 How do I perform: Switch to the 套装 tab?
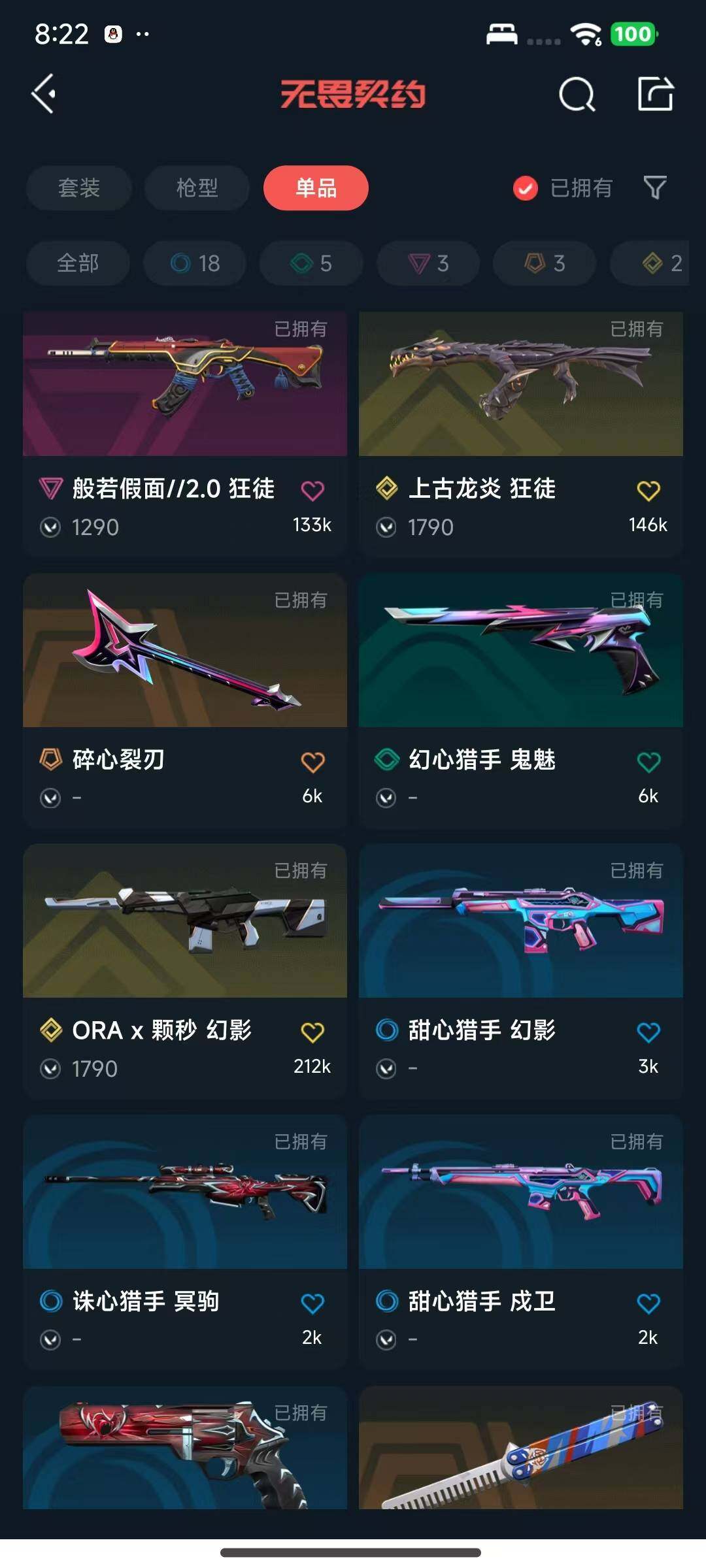[x=78, y=188]
